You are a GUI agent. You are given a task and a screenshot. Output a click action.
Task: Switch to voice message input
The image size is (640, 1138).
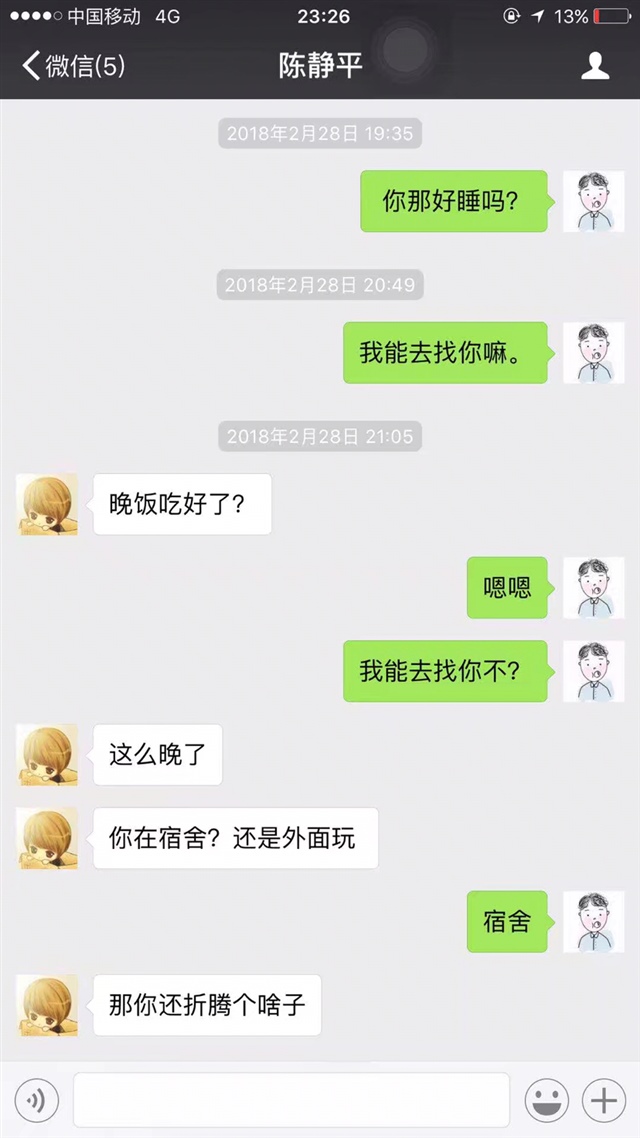36,1101
